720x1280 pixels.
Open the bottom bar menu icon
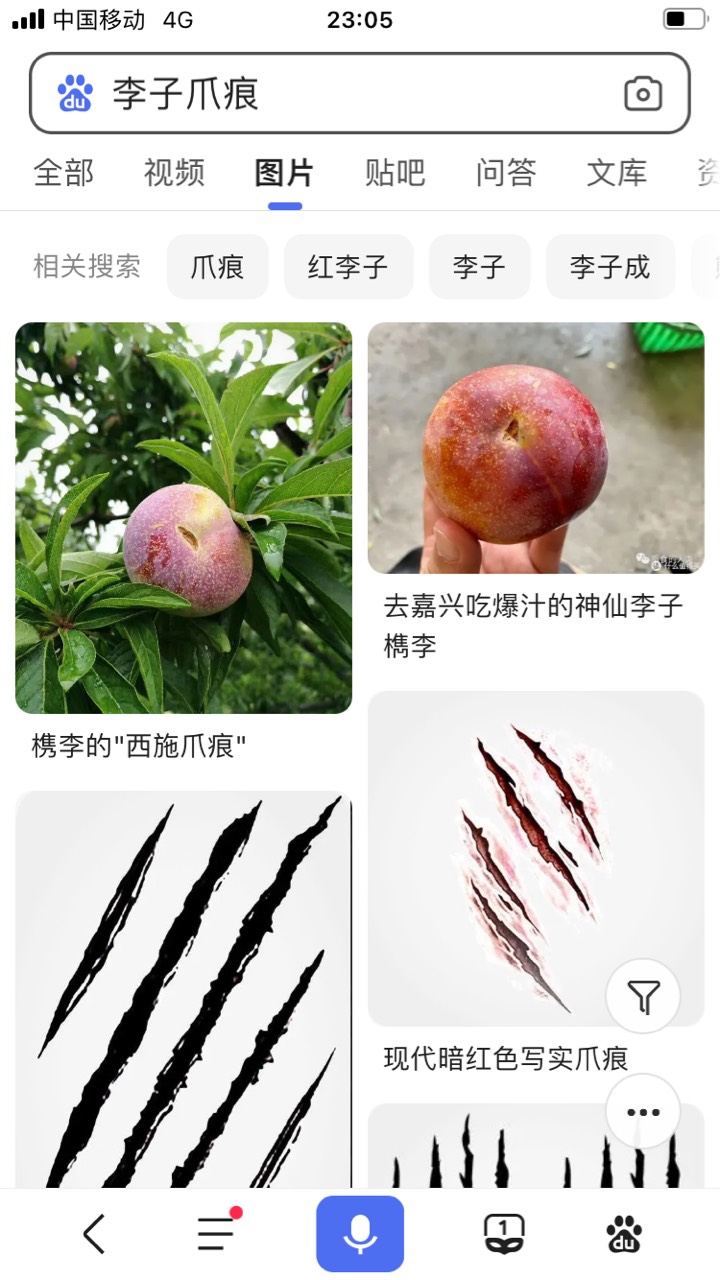(217, 1234)
